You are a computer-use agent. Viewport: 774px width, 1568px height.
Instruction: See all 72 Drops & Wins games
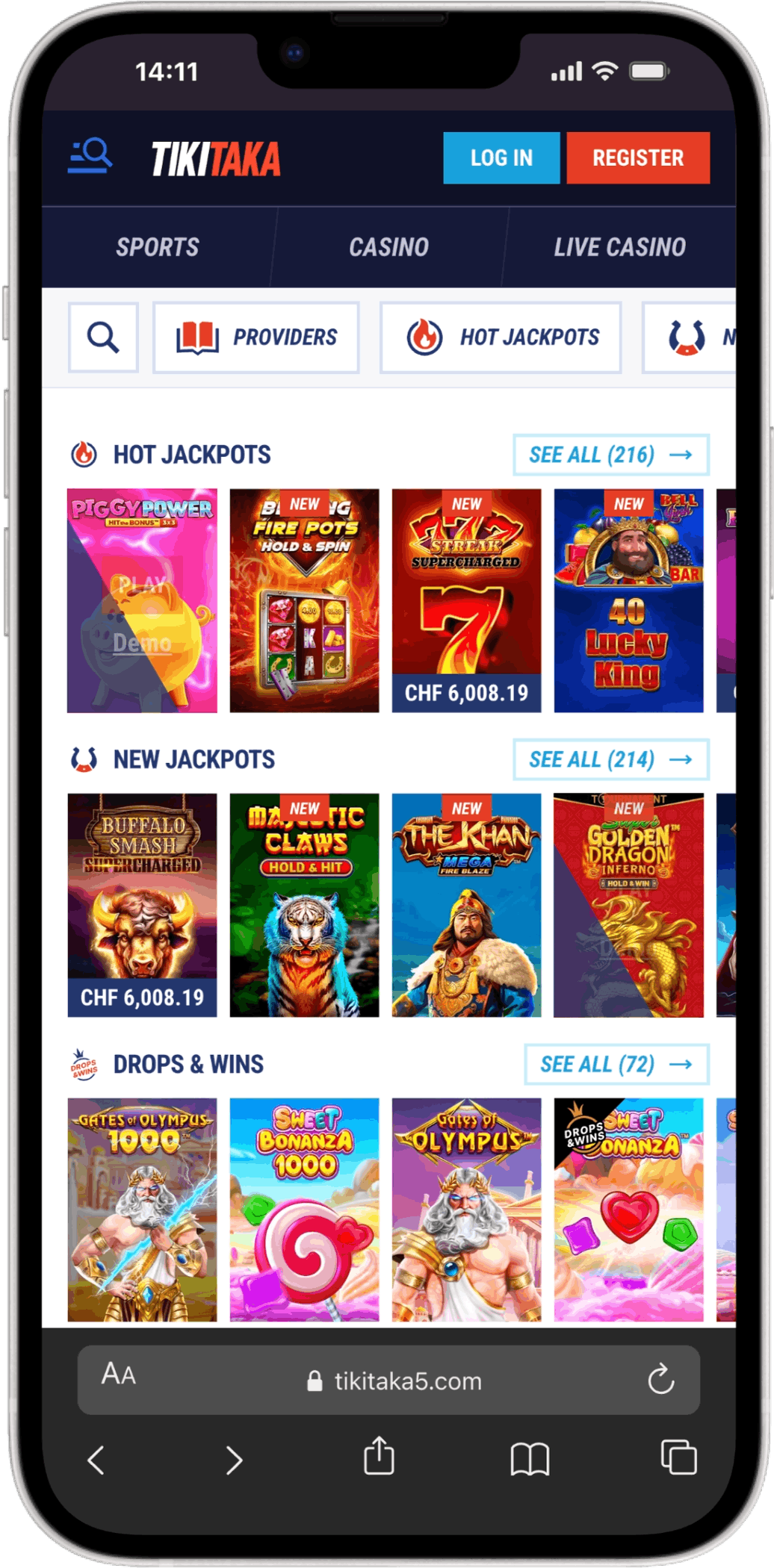click(x=616, y=1064)
